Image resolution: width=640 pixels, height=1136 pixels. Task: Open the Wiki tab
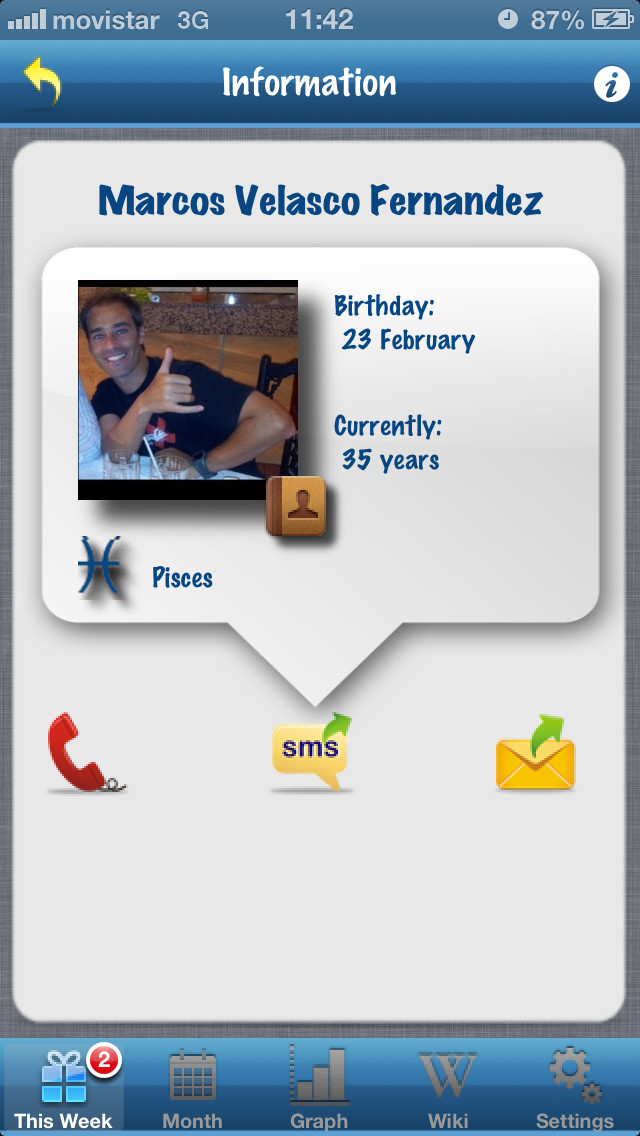[x=448, y=1087]
